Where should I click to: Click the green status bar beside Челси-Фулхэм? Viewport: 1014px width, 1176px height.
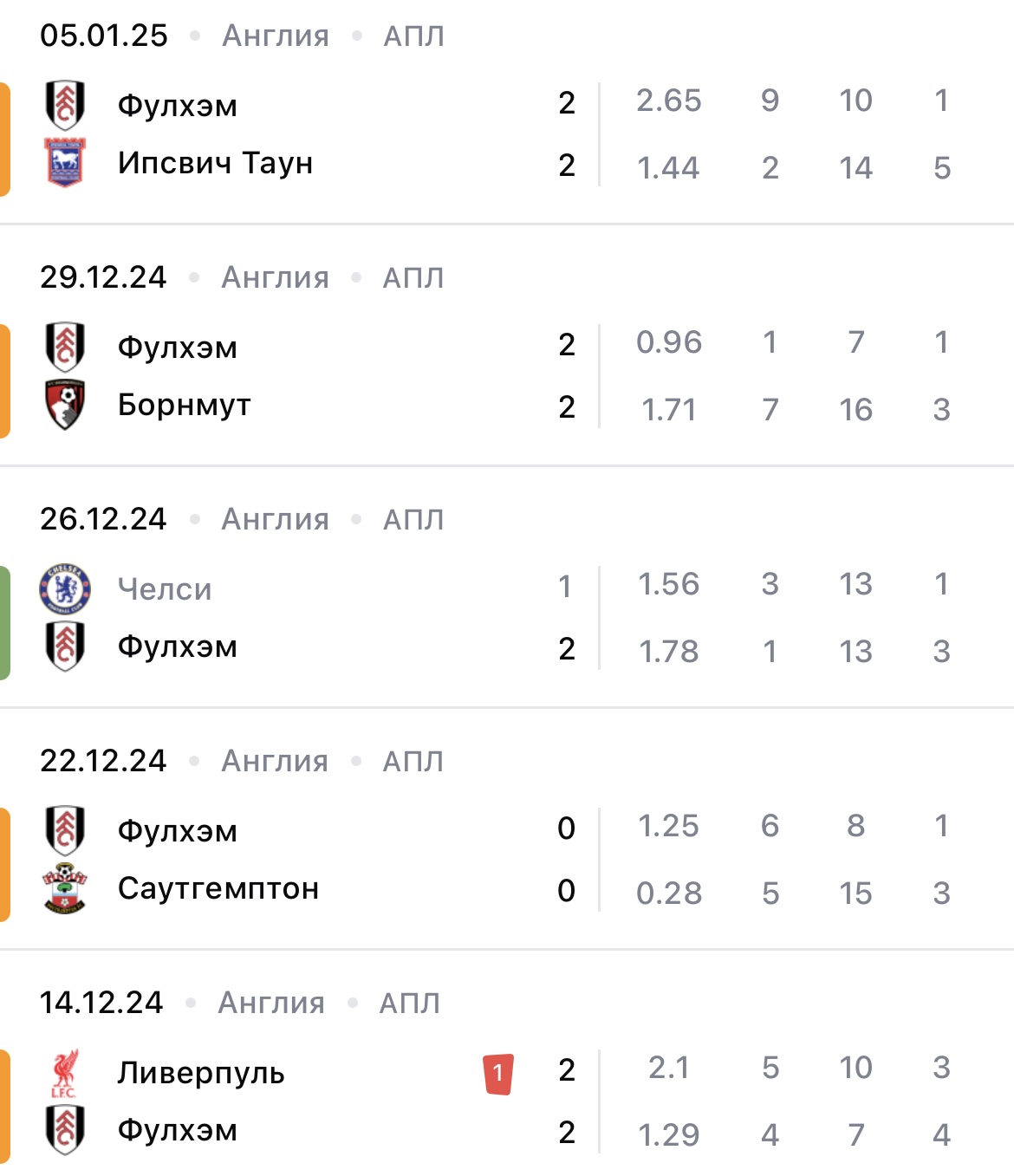pyautogui.click(x=4, y=617)
